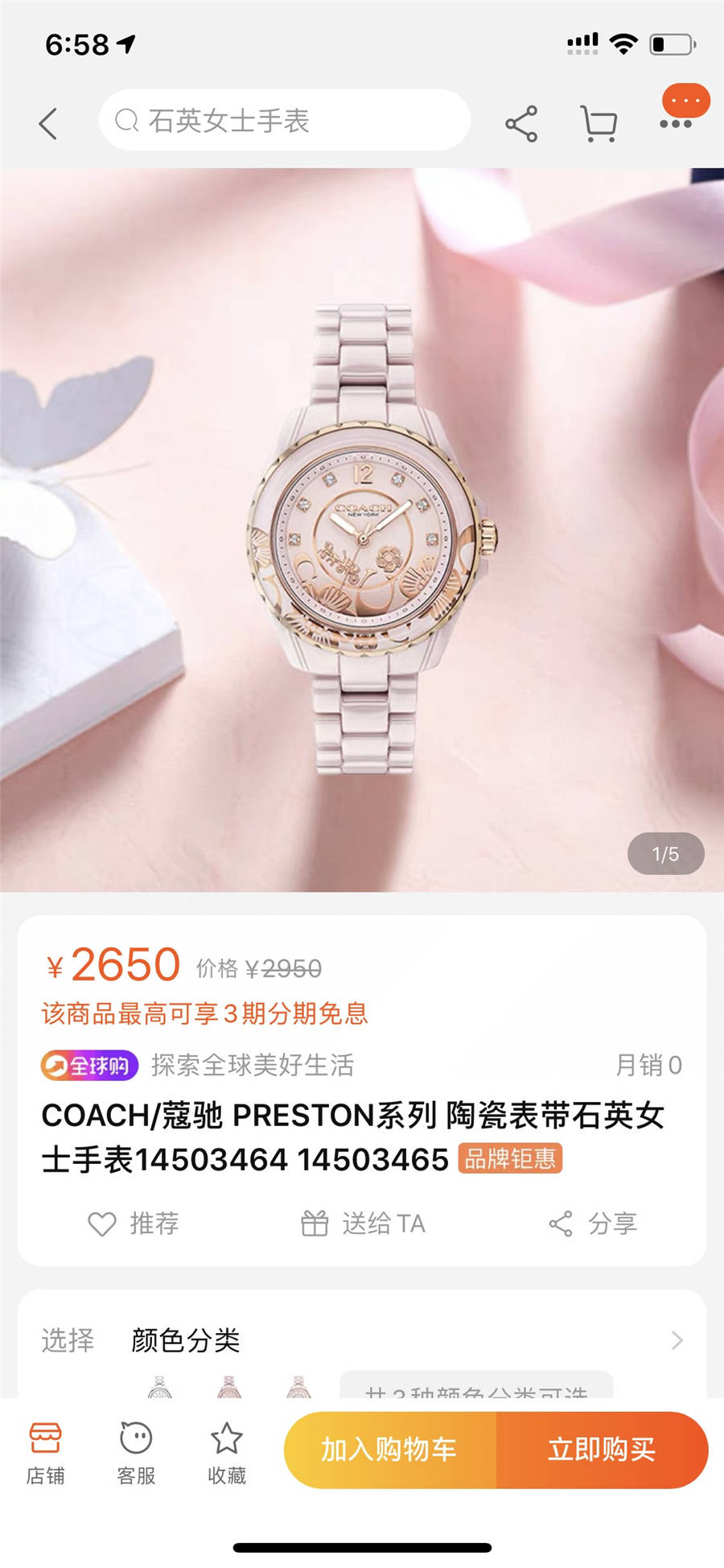Viewport: 724px width, 1568px height.
Task: Tap the 石英女士手表 search box
Action: tap(284, 121)
